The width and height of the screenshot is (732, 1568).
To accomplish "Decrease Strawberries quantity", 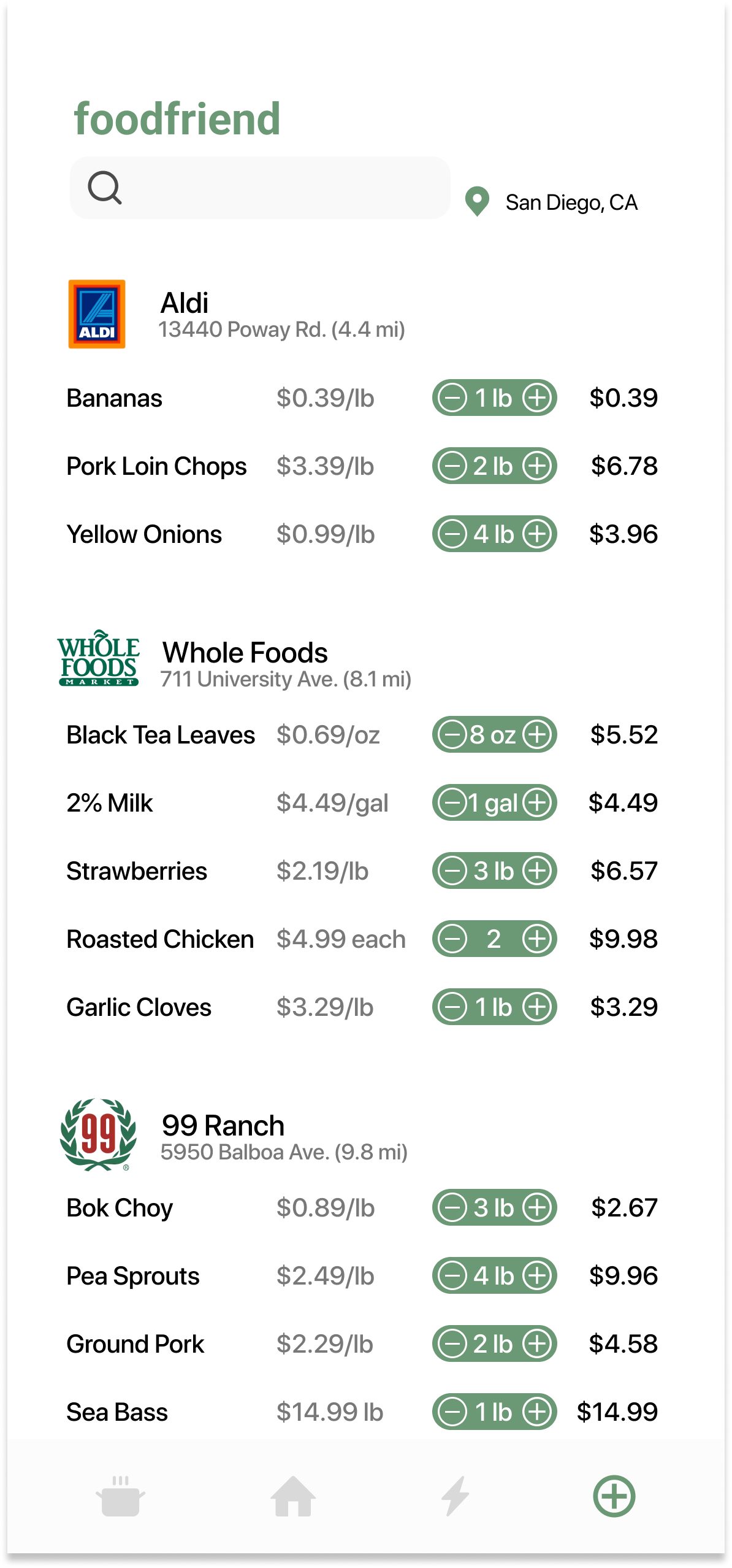I will point(452,871).
